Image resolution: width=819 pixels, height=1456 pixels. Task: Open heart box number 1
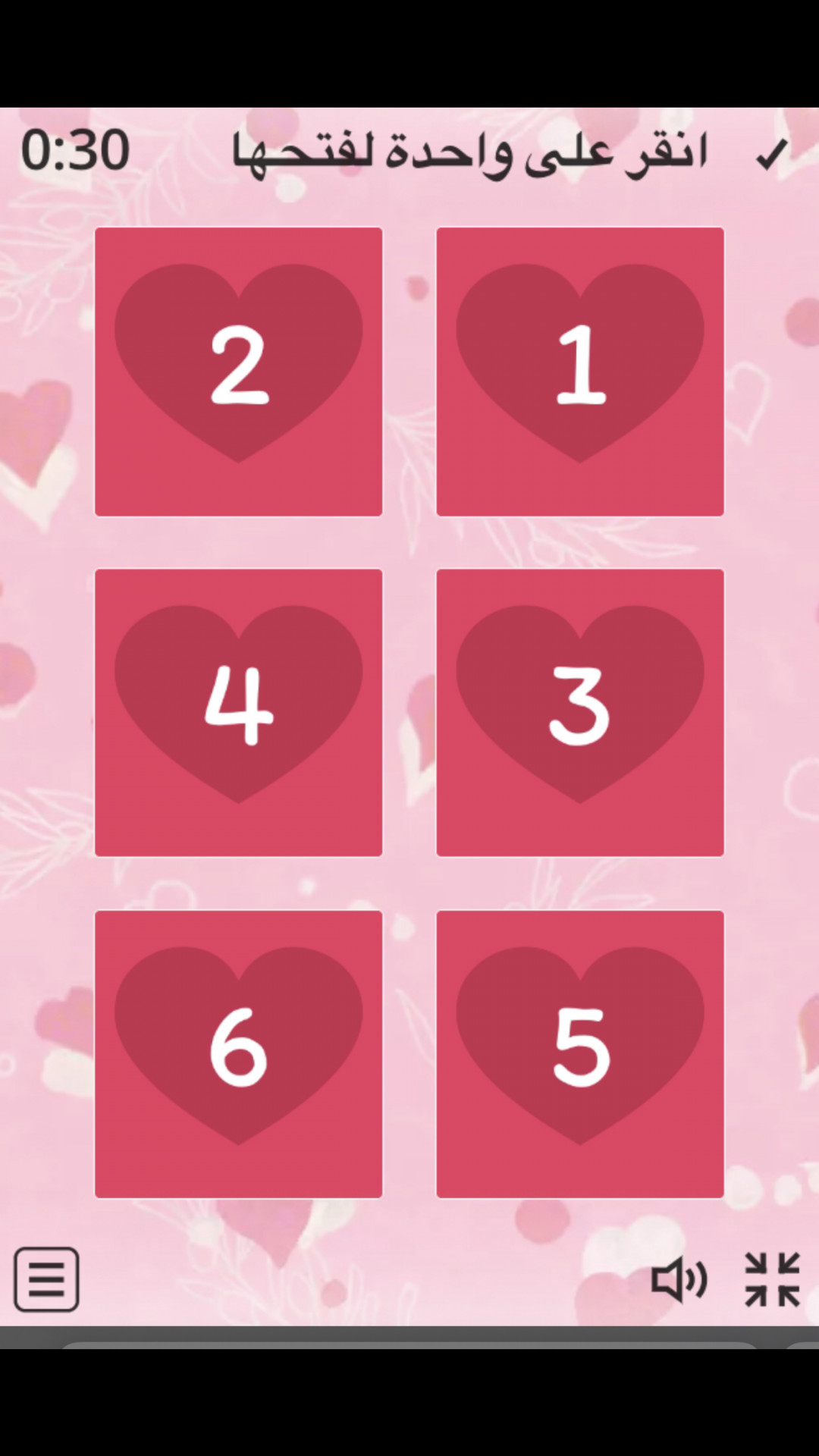click(579, 372)
